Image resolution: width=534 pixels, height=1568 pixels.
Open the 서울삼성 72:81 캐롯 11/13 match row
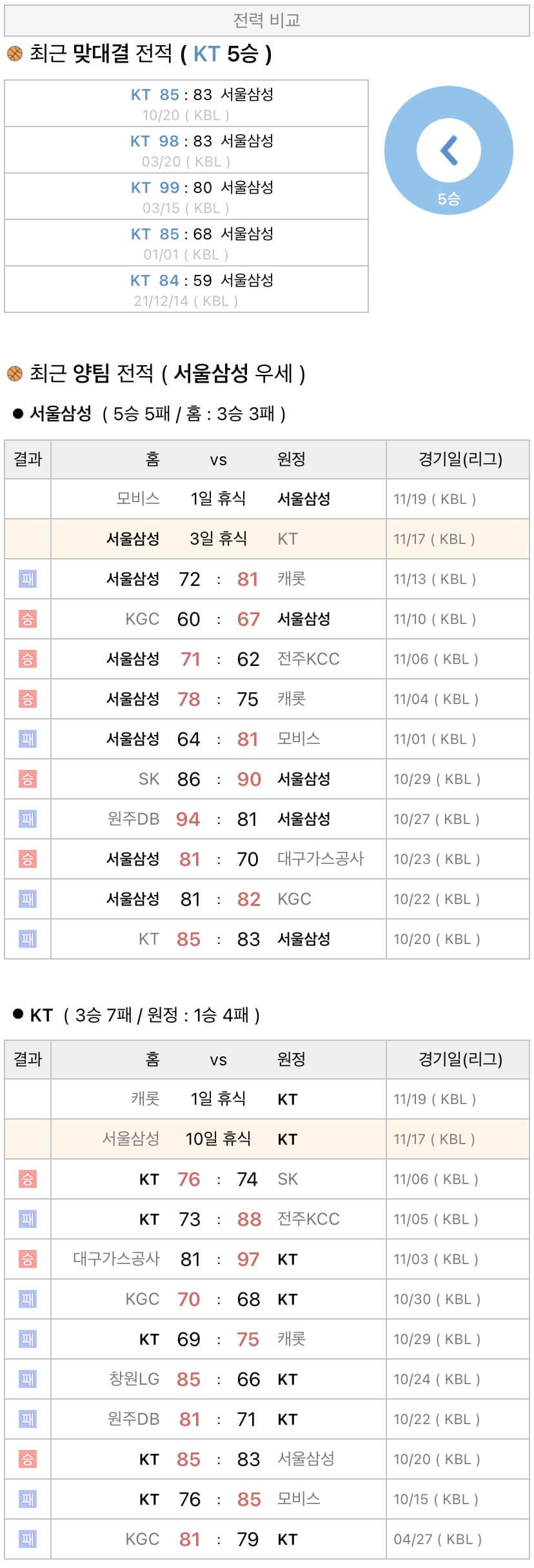point(266,579)
